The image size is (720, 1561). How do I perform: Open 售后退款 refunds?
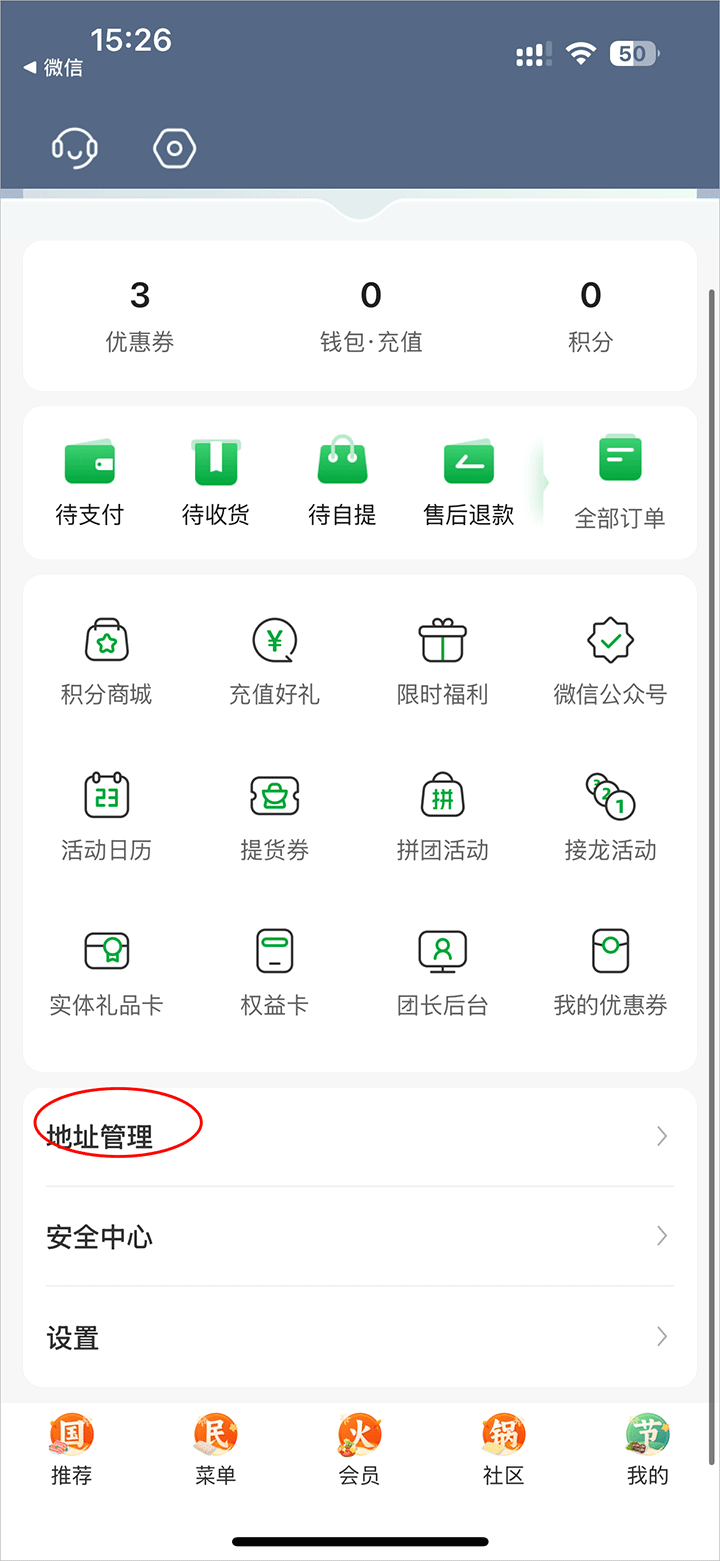pos(469,483)
